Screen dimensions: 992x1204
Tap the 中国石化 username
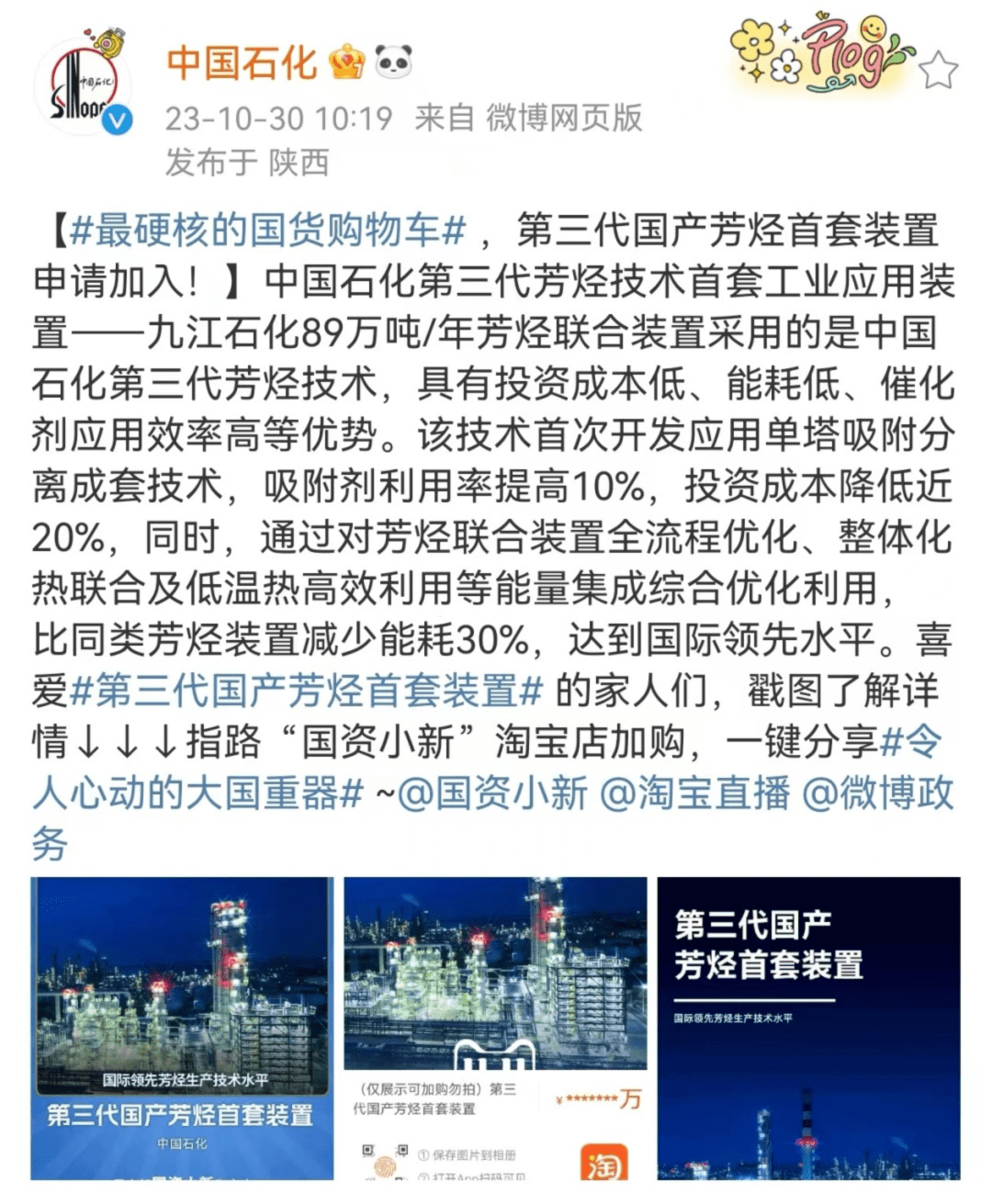pyautogui.click(x=242, y=62)
